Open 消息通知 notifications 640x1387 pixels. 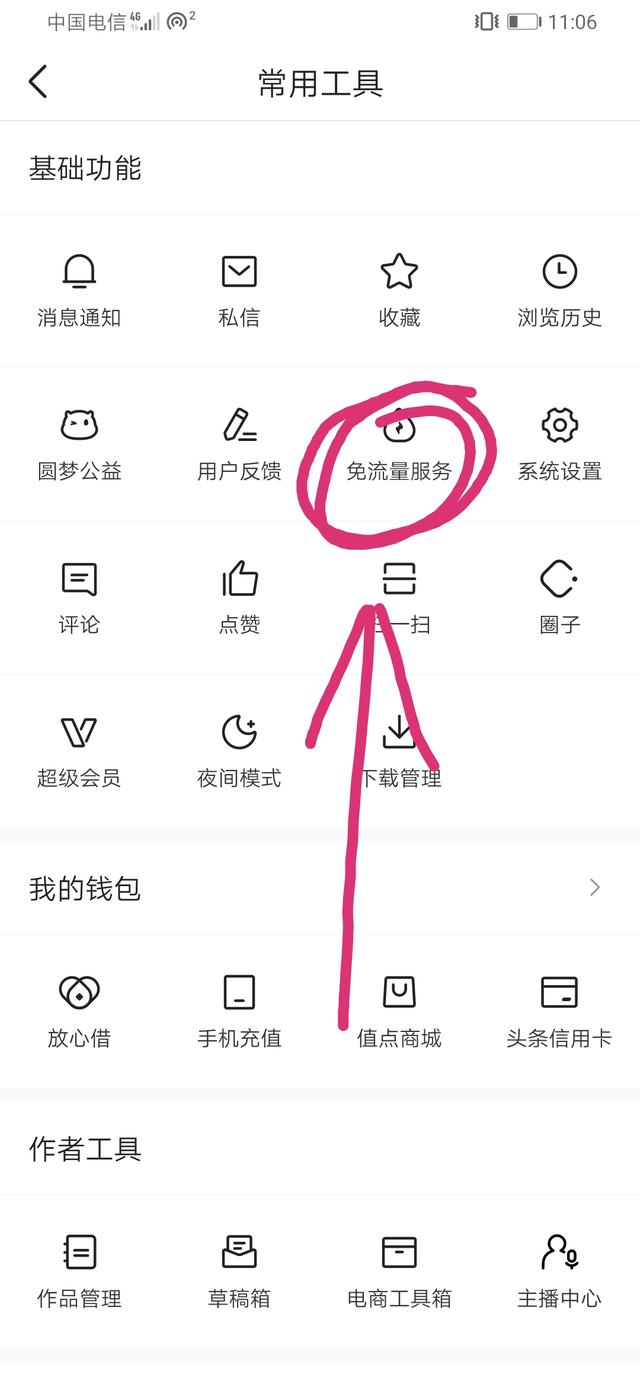(x=79, y=291)
